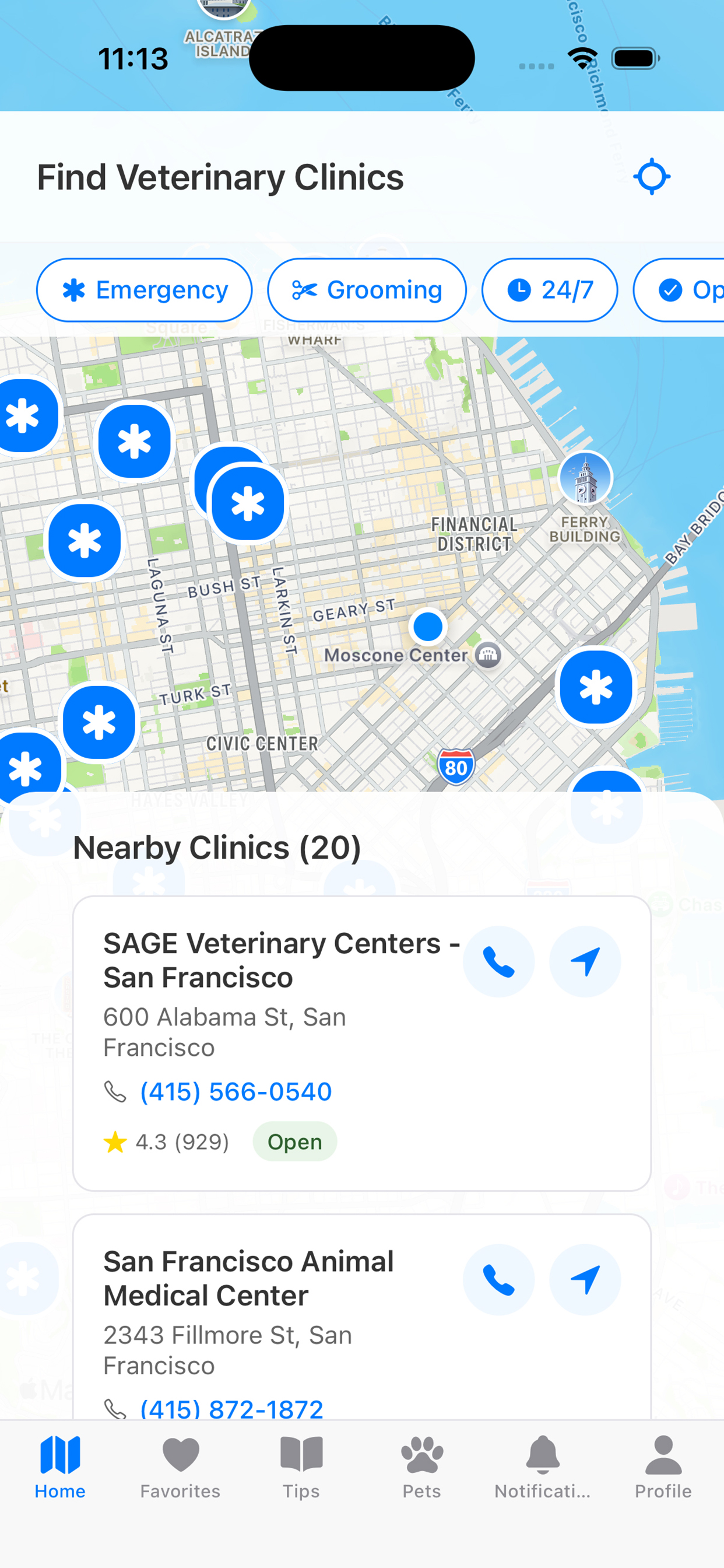Tap the current location blue dot on the map
Image resolution: width=724 pixels, height=1568 pixels.
428,627
